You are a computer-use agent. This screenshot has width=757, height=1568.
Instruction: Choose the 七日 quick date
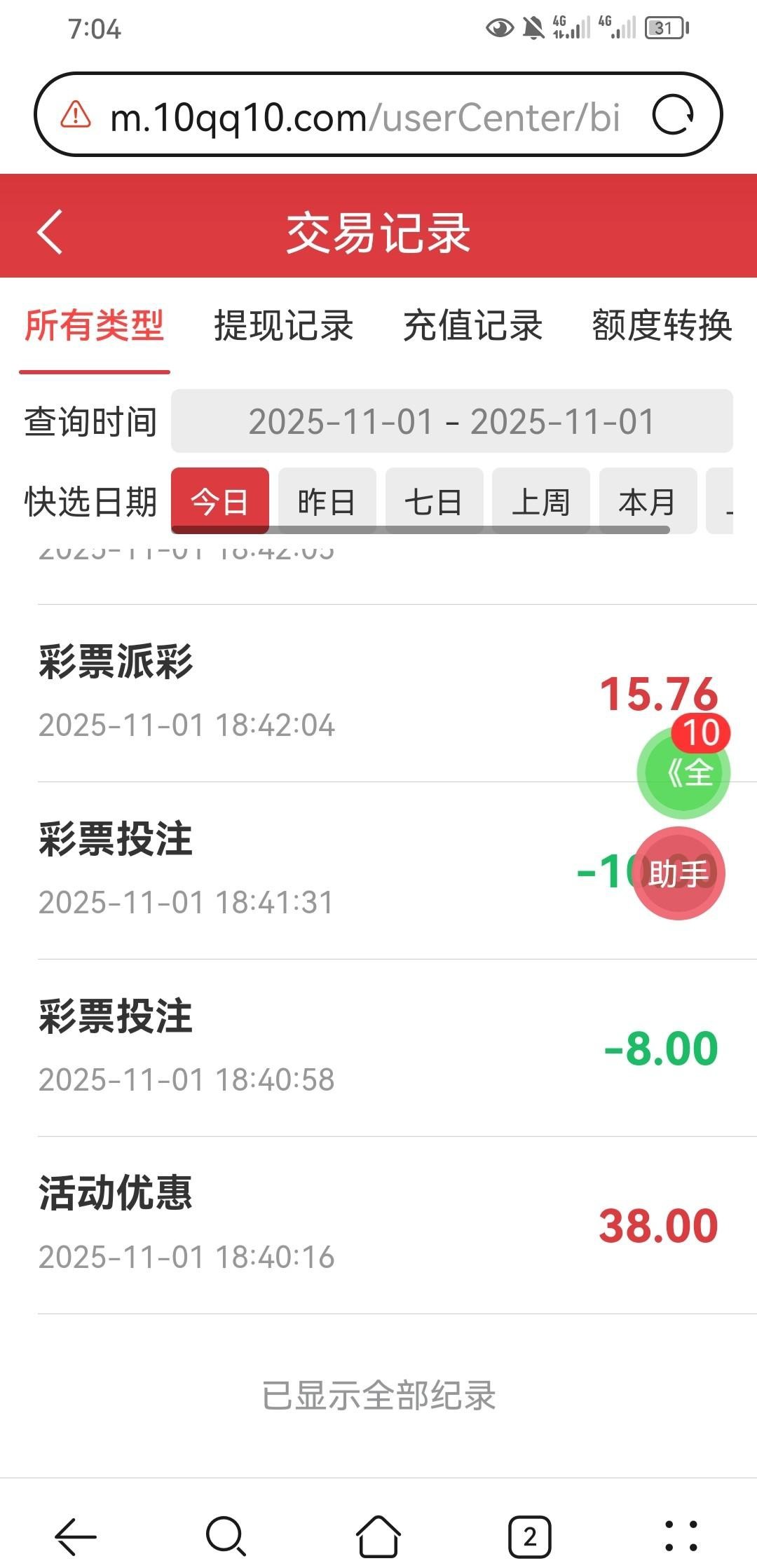pos(434,500)
